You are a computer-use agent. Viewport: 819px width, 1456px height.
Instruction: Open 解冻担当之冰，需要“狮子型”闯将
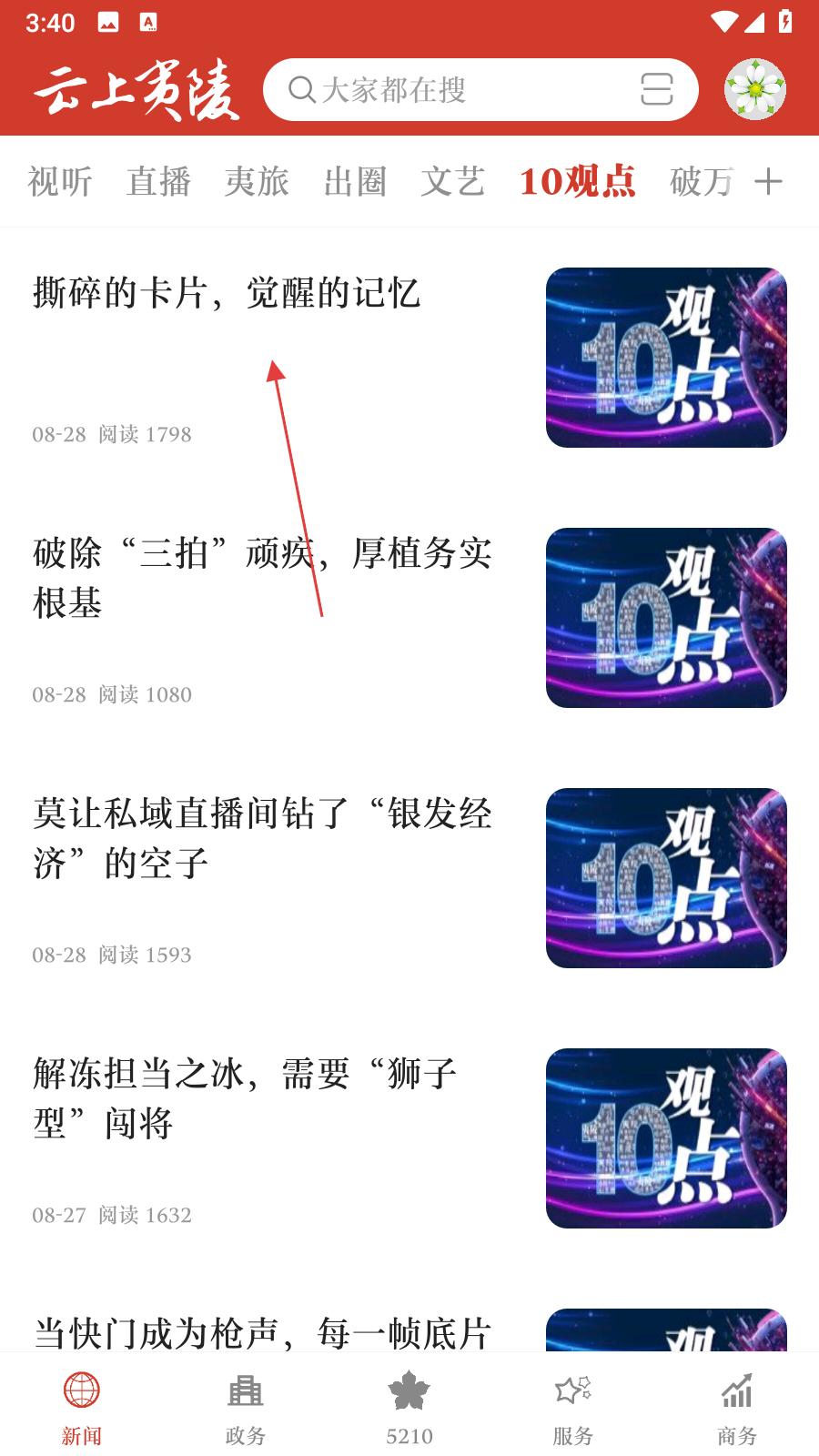(246, 1098)
